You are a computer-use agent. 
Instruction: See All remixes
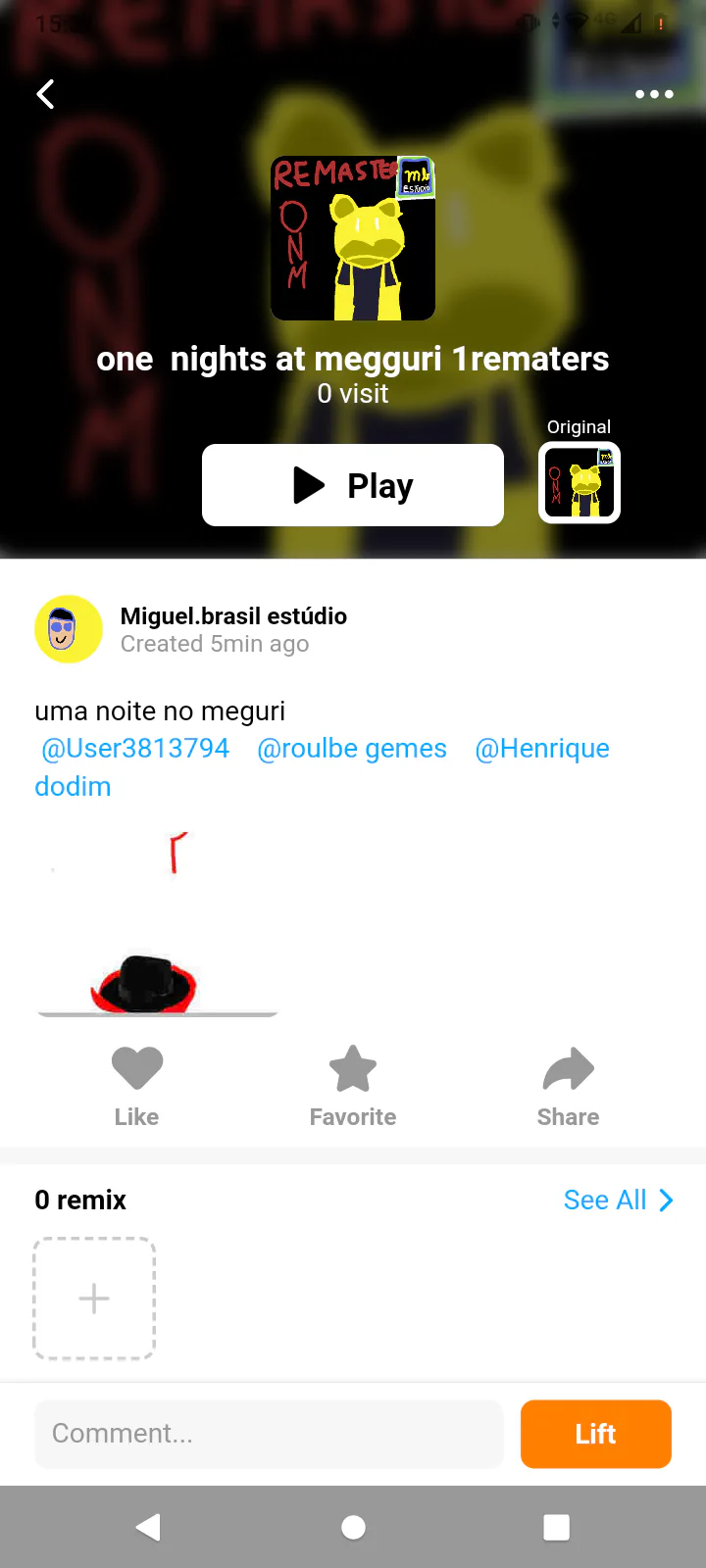[x=618, y=1200]
